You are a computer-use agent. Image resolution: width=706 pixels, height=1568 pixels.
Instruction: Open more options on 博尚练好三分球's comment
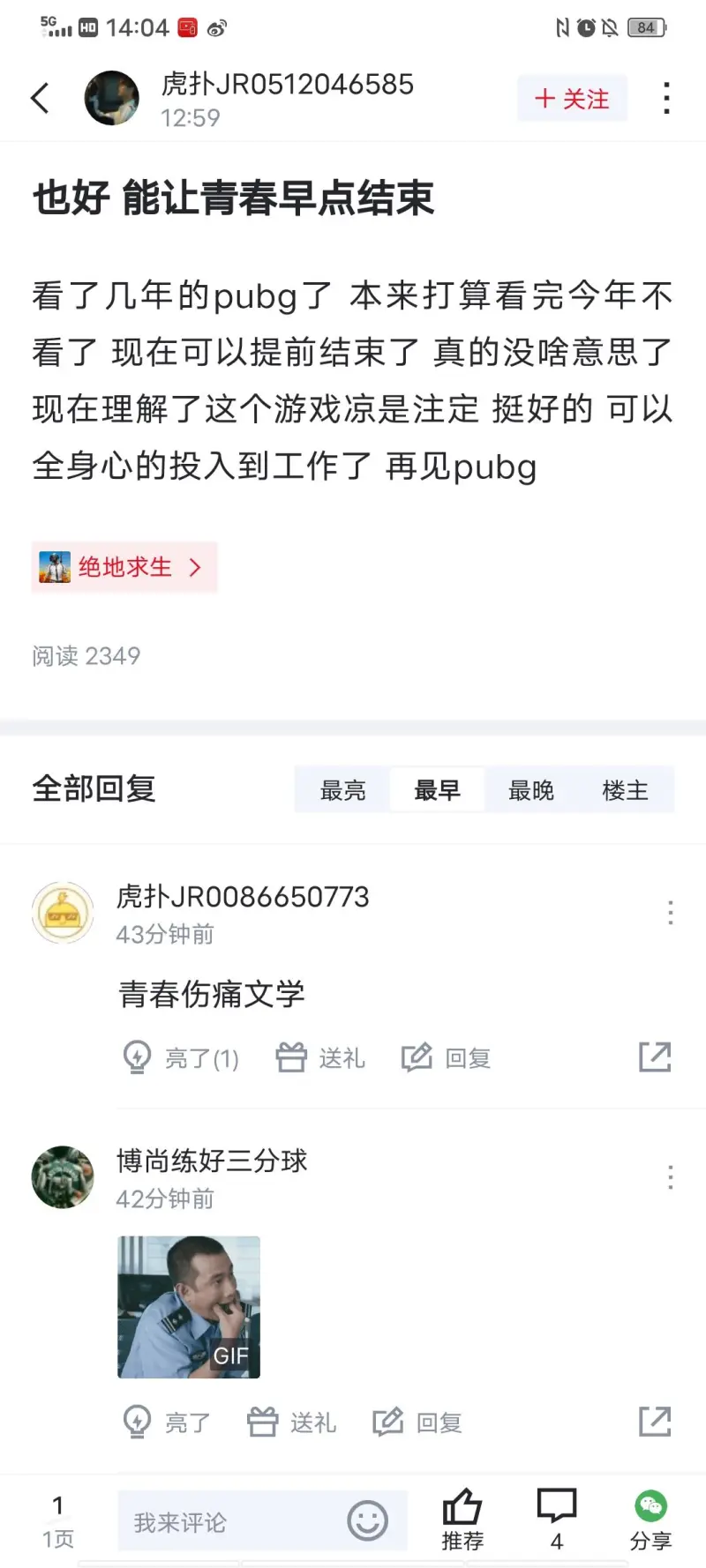click(x=671, y=1177)
